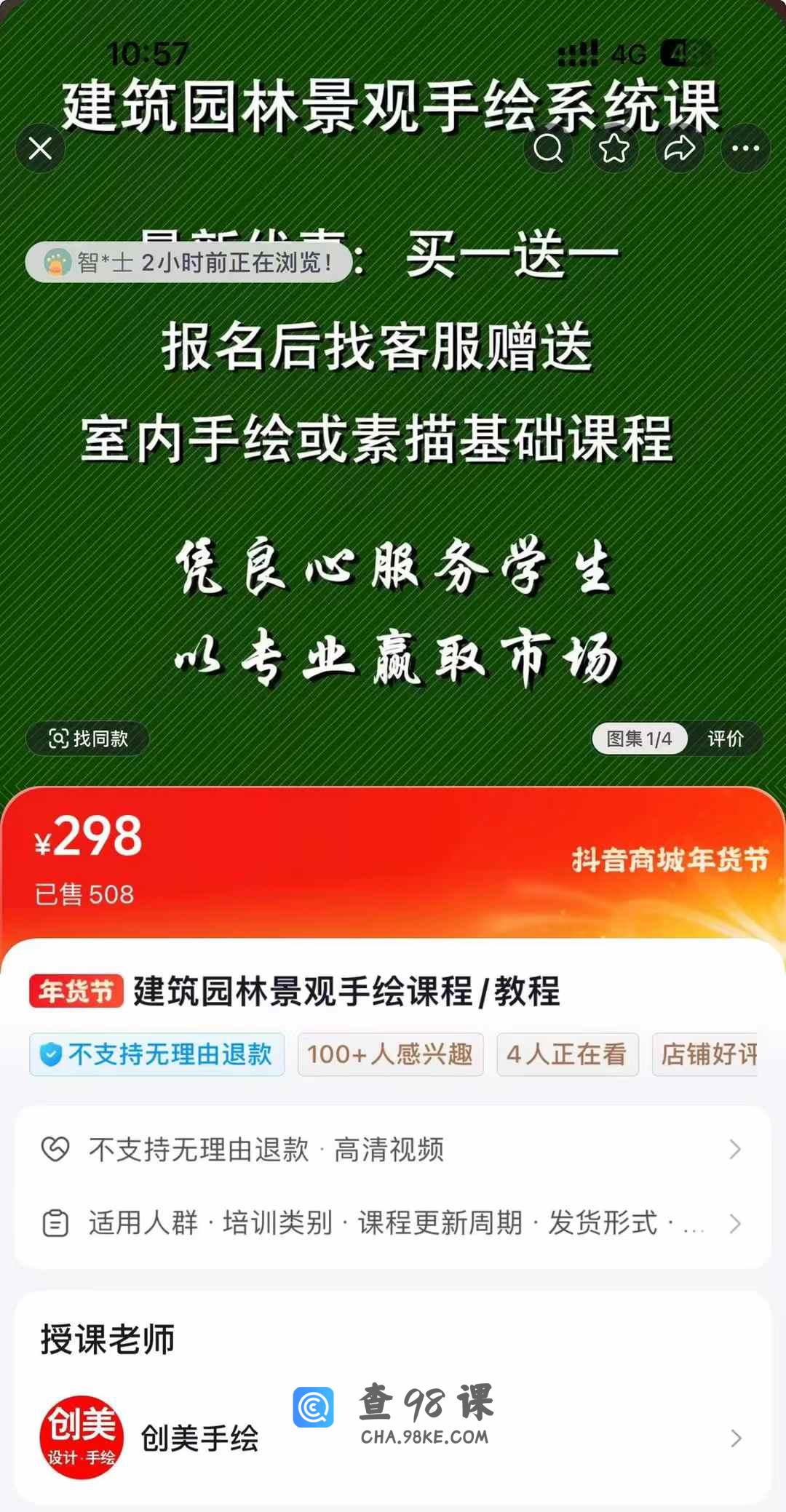This screenshot has width=786, height=1512.
Task: Open the more options menu
Action: [x=745, y=148]
